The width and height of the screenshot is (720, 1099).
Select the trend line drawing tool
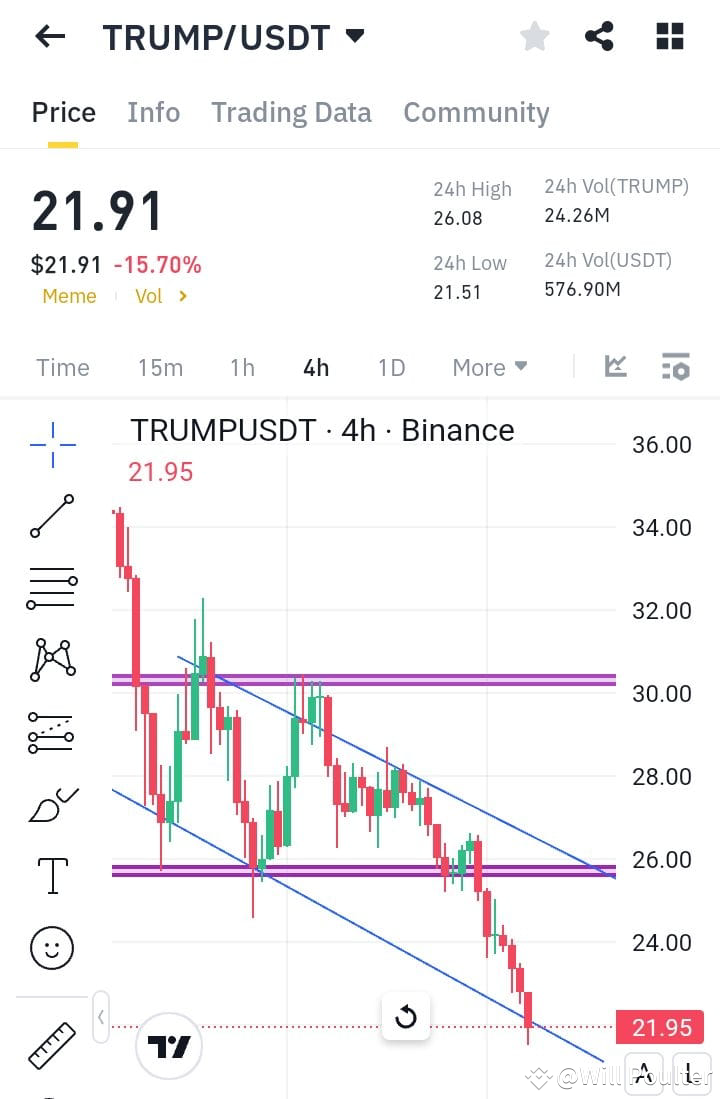[x=50, y=515]
